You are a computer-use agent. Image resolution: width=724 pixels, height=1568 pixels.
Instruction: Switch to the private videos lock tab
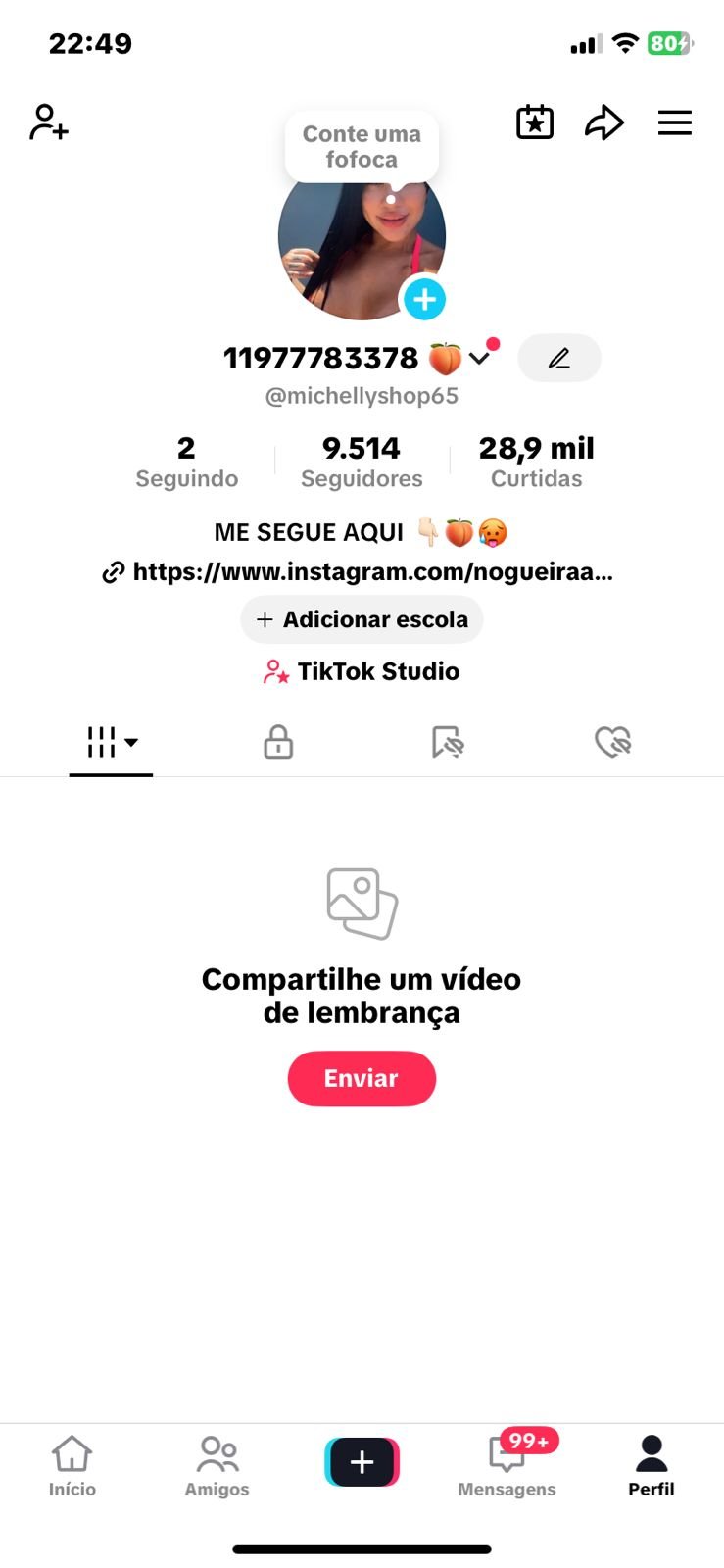point(278,742)
